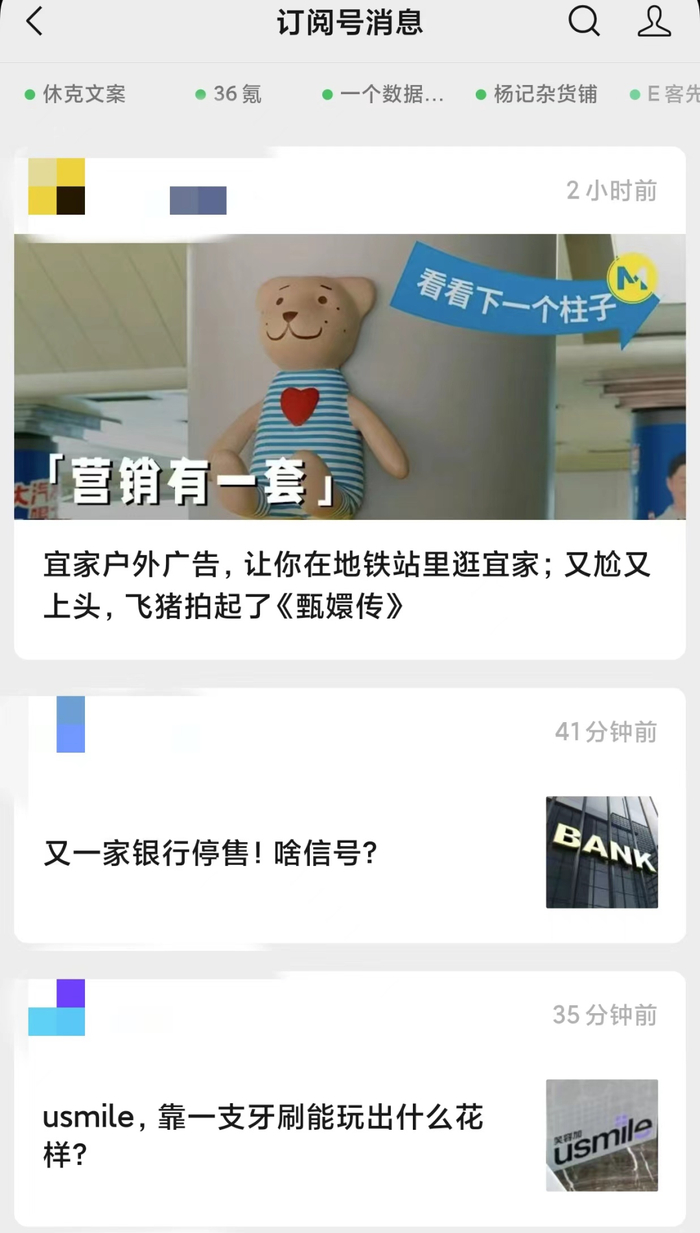Image resolution: width=700 pixels, height=1233 pixels.
Task: Select the 一个数据… subscription chip
Action: point(383,94)
